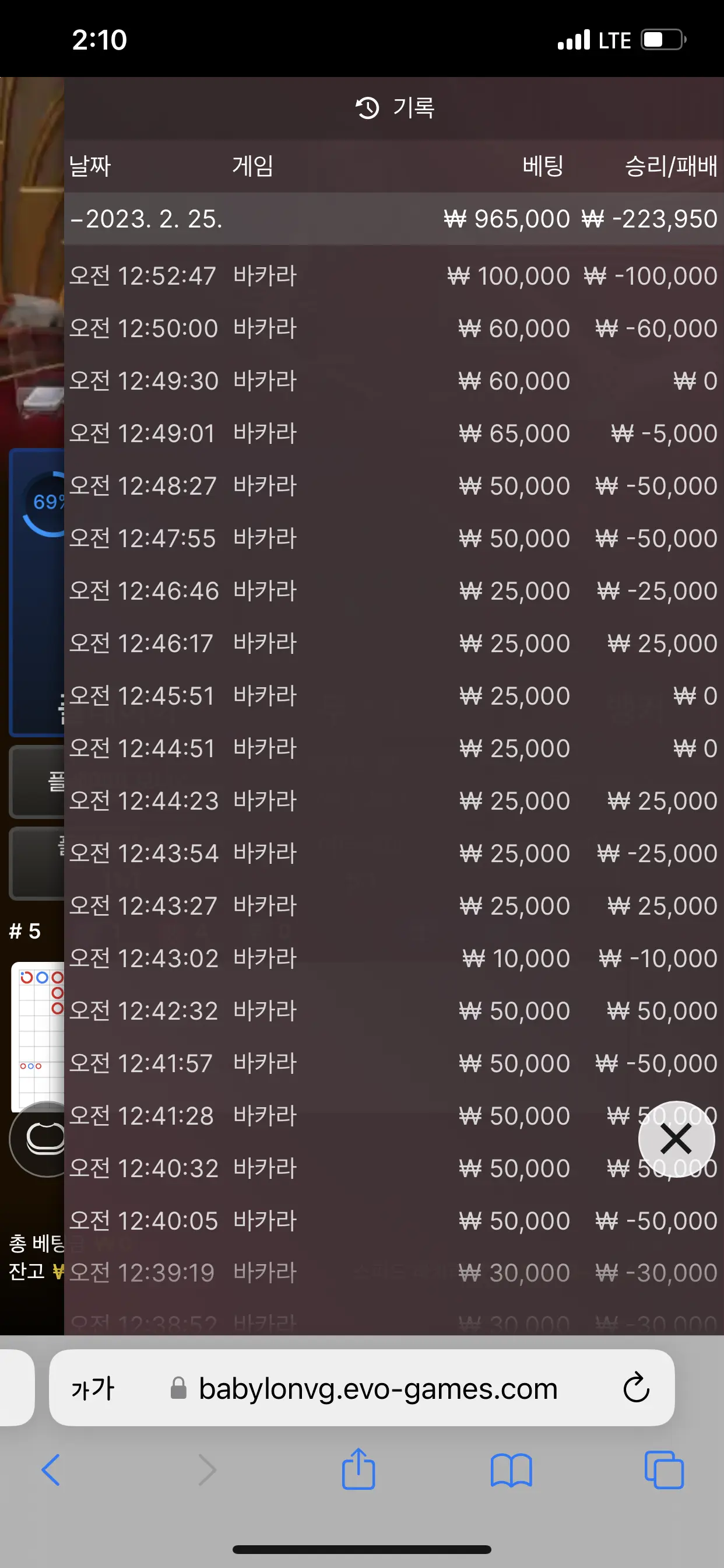Share this page via share sheet
The image size is (724, 1568).
coord(359,1468)
